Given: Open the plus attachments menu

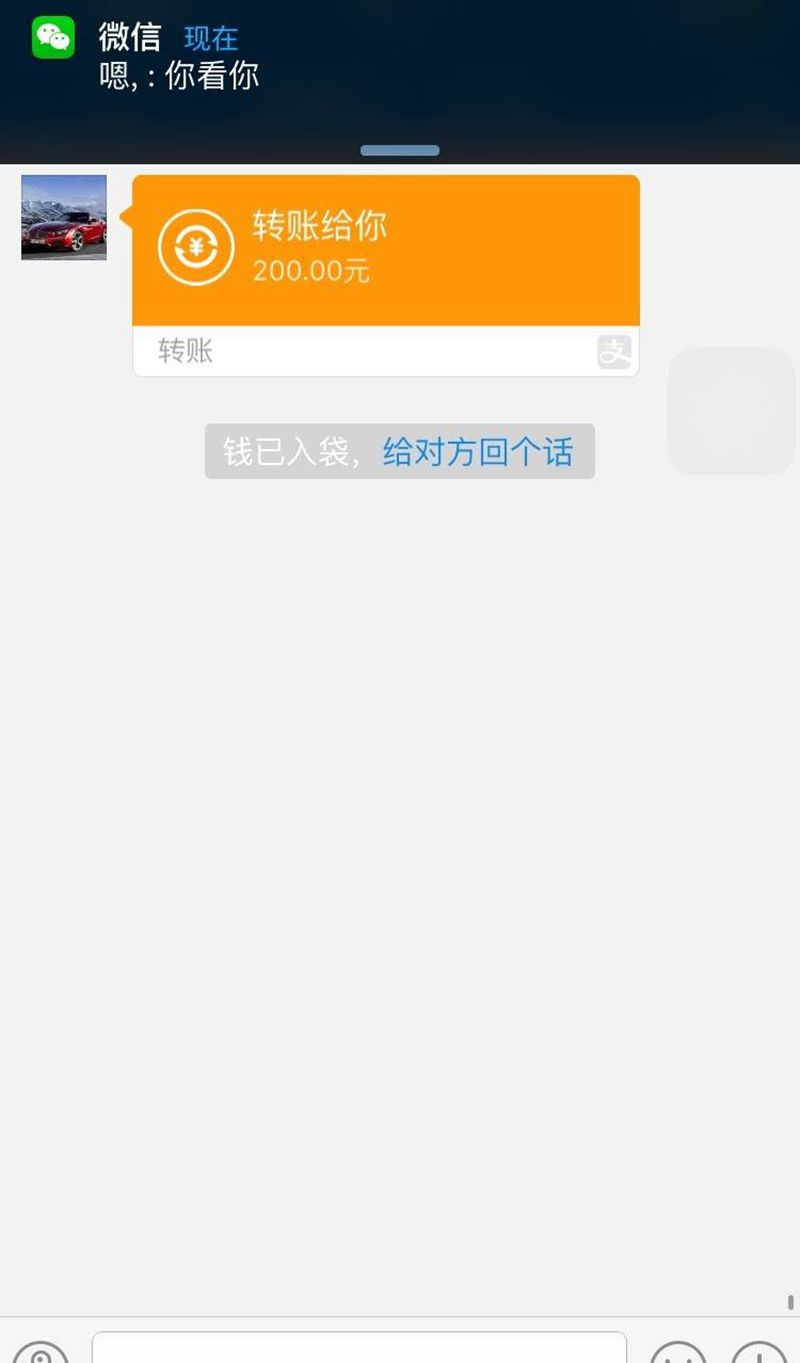Looking at the screenshot, I should (x=759, y=1353).
